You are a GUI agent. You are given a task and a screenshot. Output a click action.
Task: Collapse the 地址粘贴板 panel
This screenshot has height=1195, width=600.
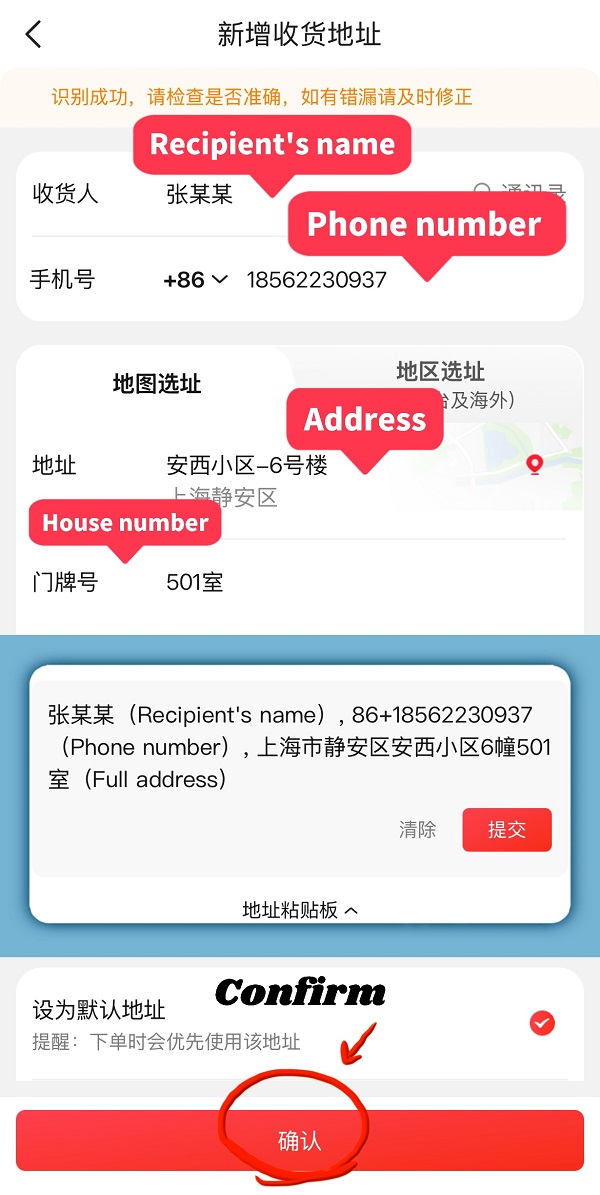point(299,910)
